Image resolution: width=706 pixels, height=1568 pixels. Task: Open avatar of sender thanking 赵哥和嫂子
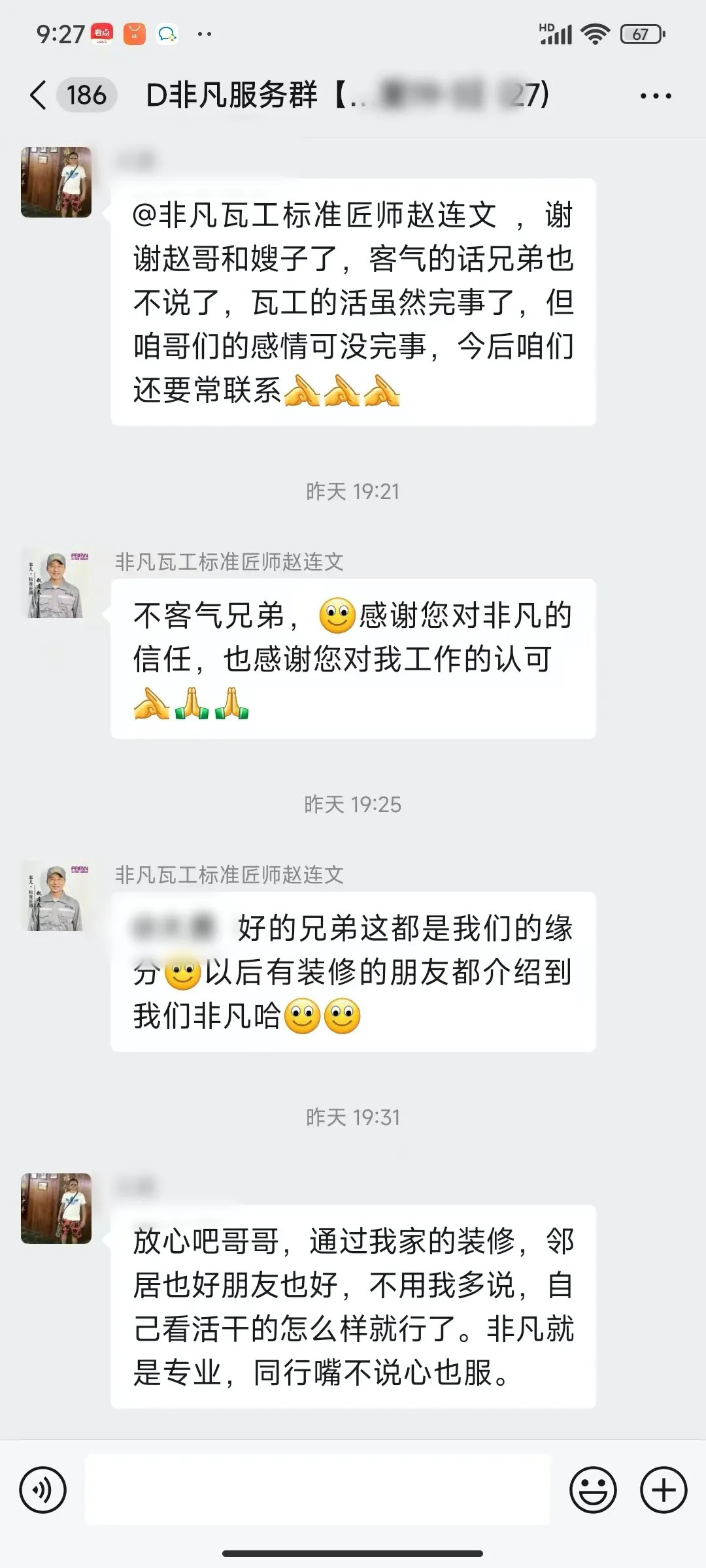56,182
